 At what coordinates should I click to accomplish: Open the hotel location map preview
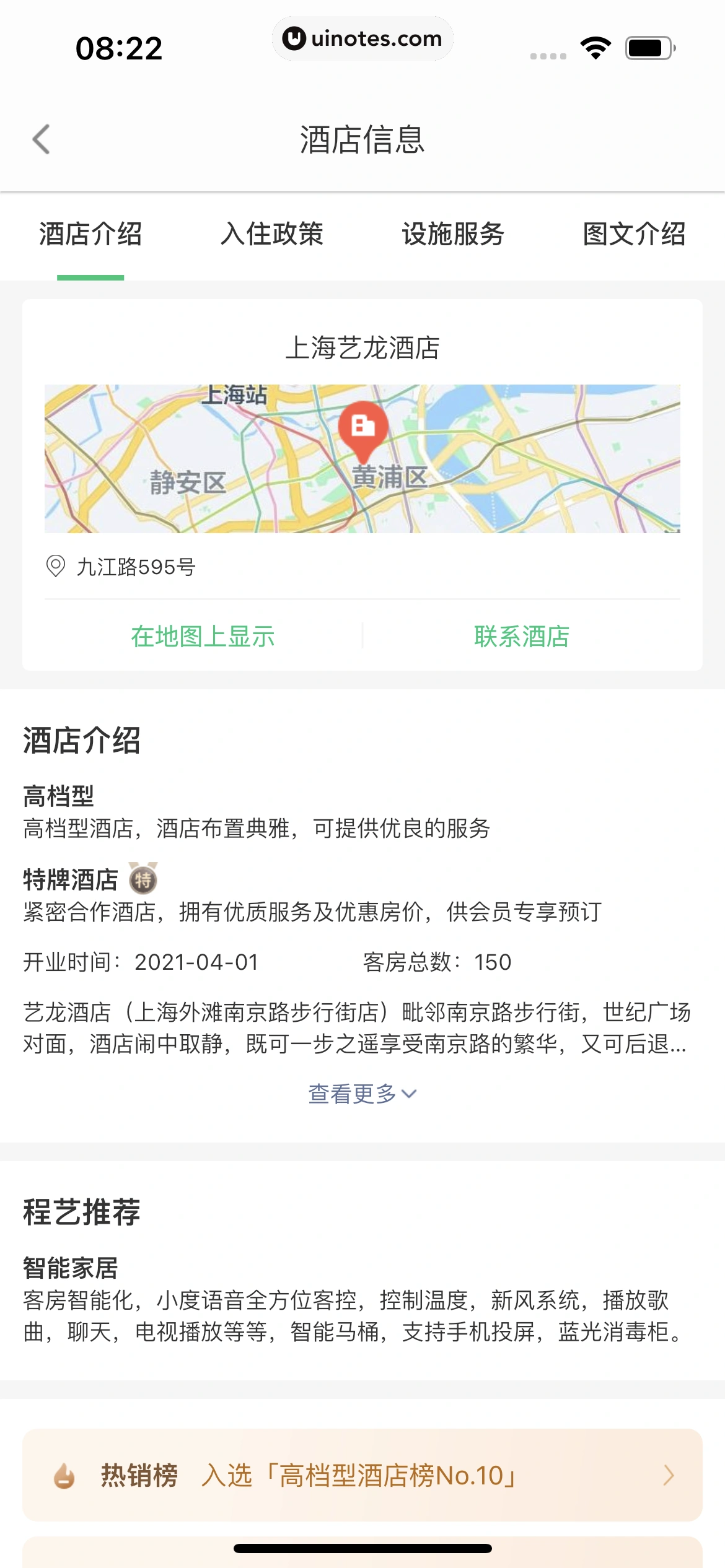(362, 458)
